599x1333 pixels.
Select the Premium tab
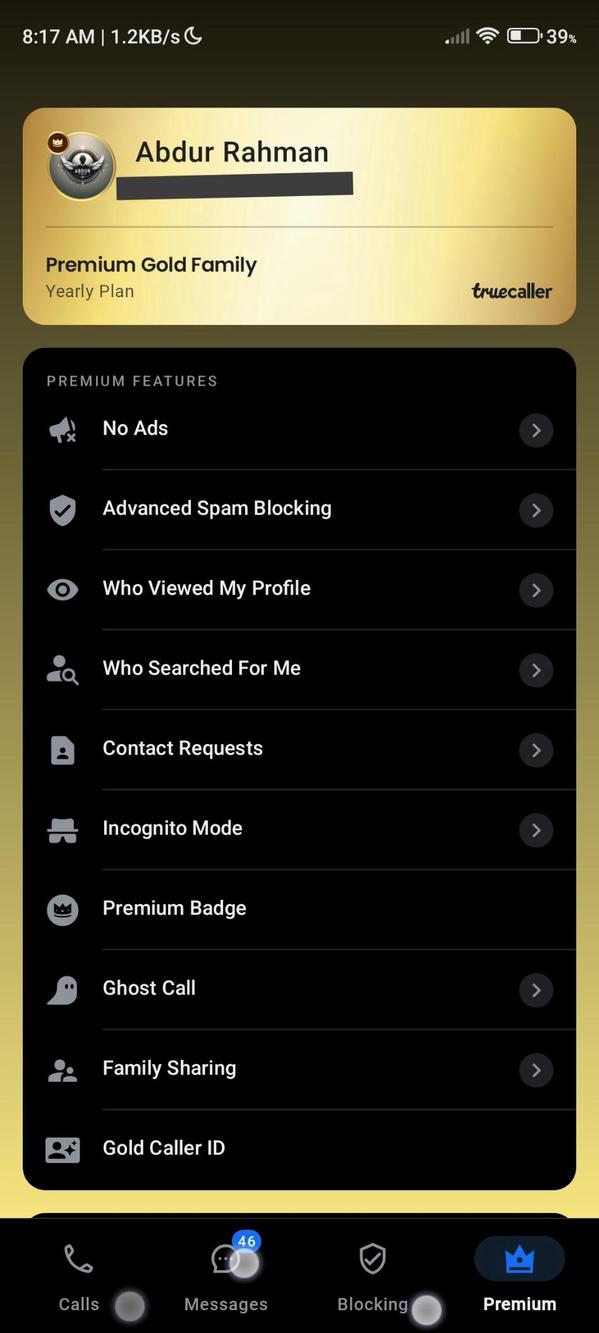(519, 1277)
